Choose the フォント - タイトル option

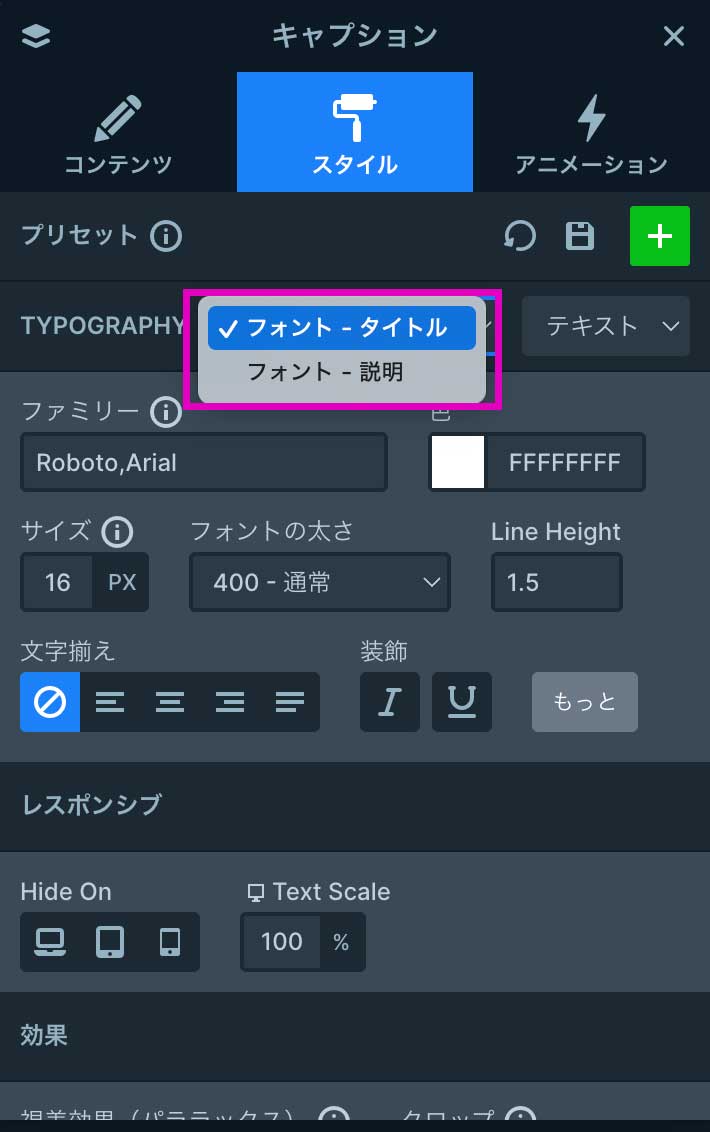pyautogui.click(x=340, y=328)
